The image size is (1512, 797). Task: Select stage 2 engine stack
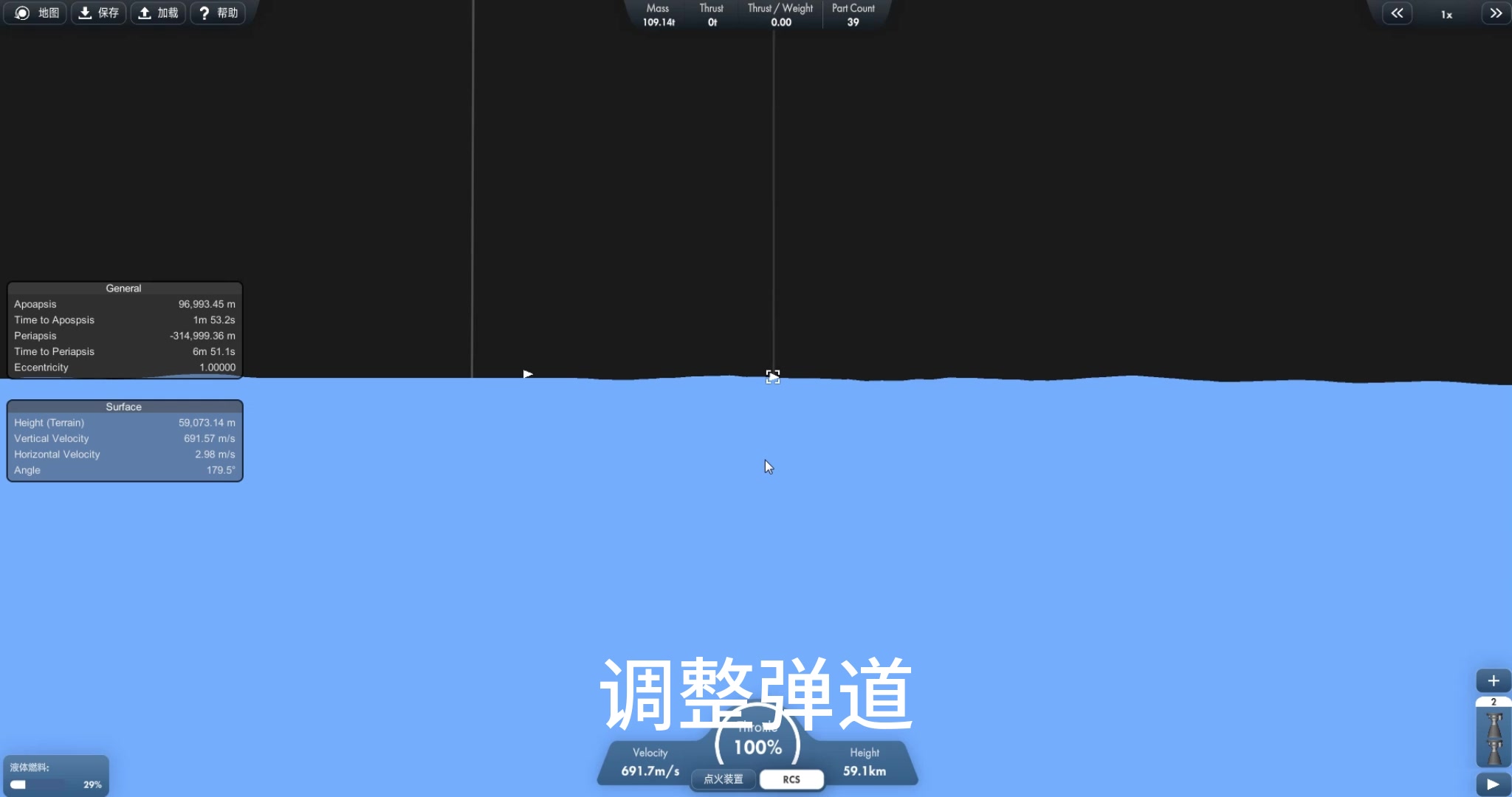click(x=1494, y=736)
